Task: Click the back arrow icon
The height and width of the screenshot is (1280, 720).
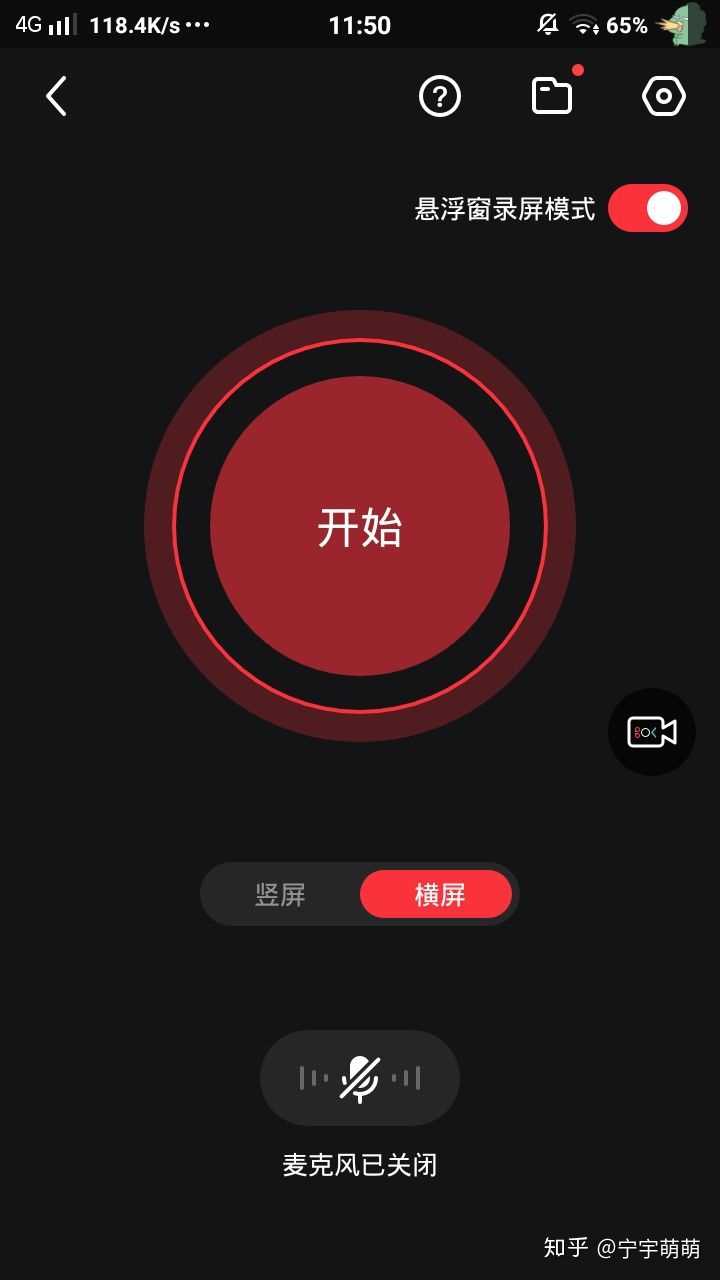Action: click(x=55, y=96)
